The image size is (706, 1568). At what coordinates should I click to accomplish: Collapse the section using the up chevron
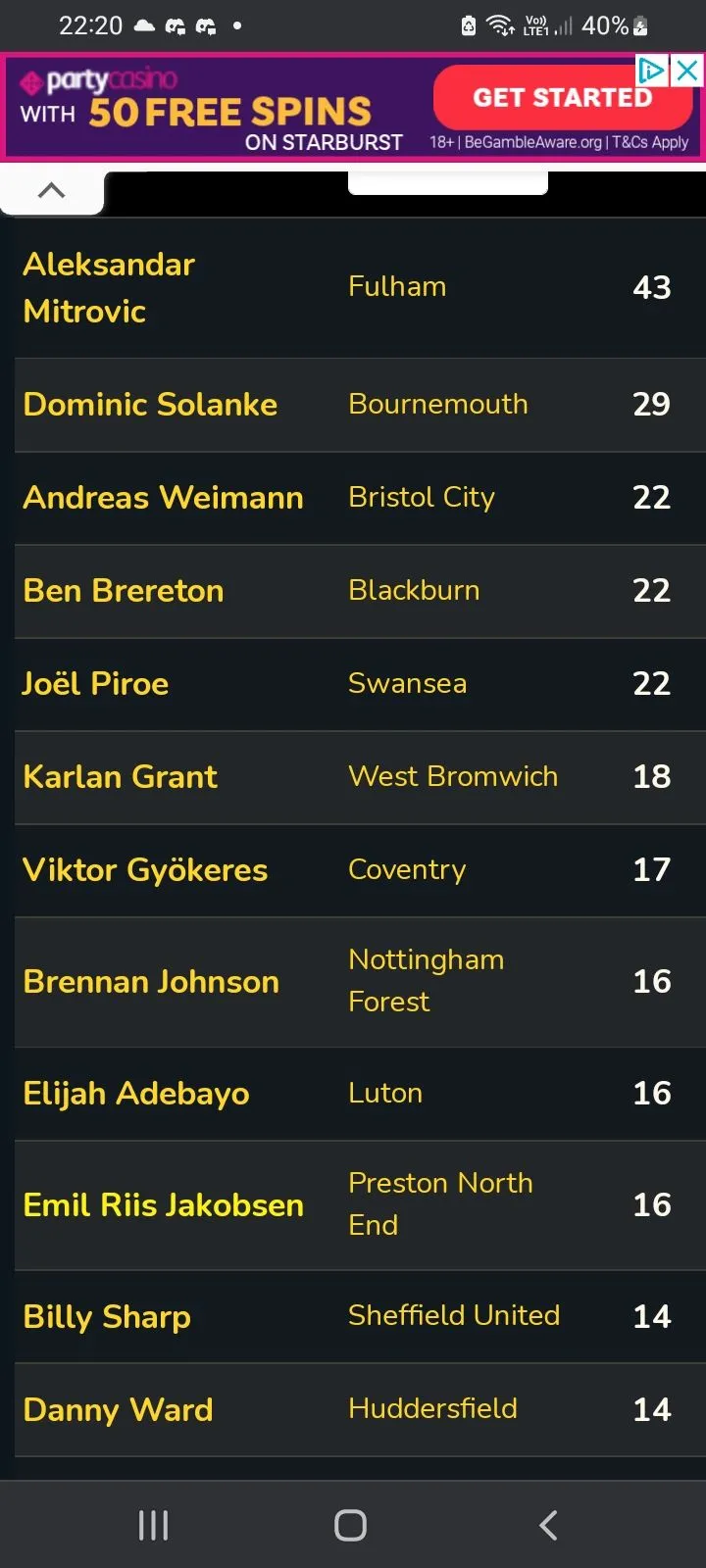pyautogui.click(x=51, y=191)
